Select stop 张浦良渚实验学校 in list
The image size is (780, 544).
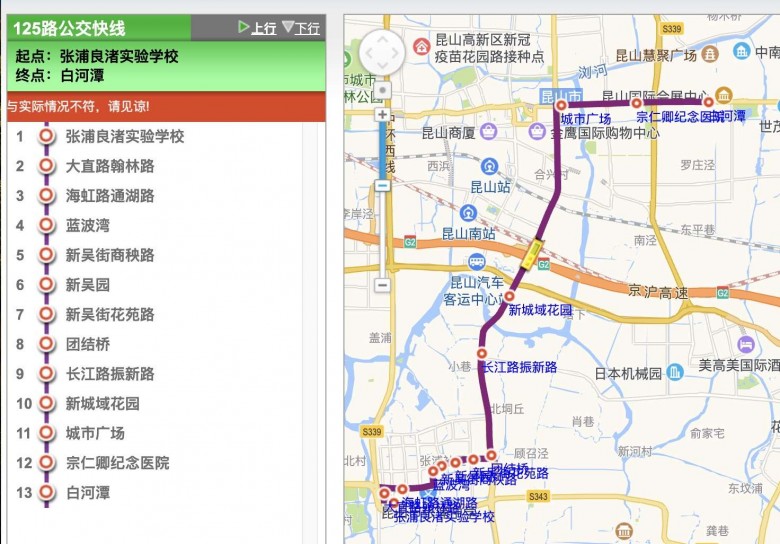(x=124, y=136)
